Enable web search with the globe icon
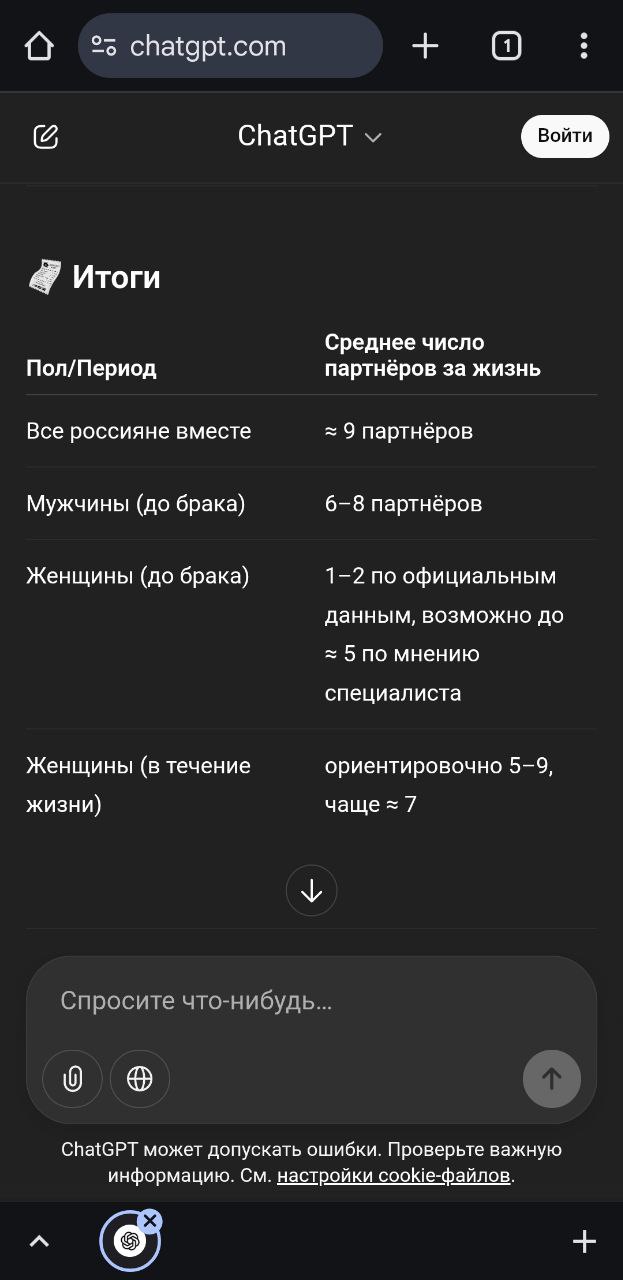The width and height of the screenshot is (623, 1280). click(x=140, y=1079)
